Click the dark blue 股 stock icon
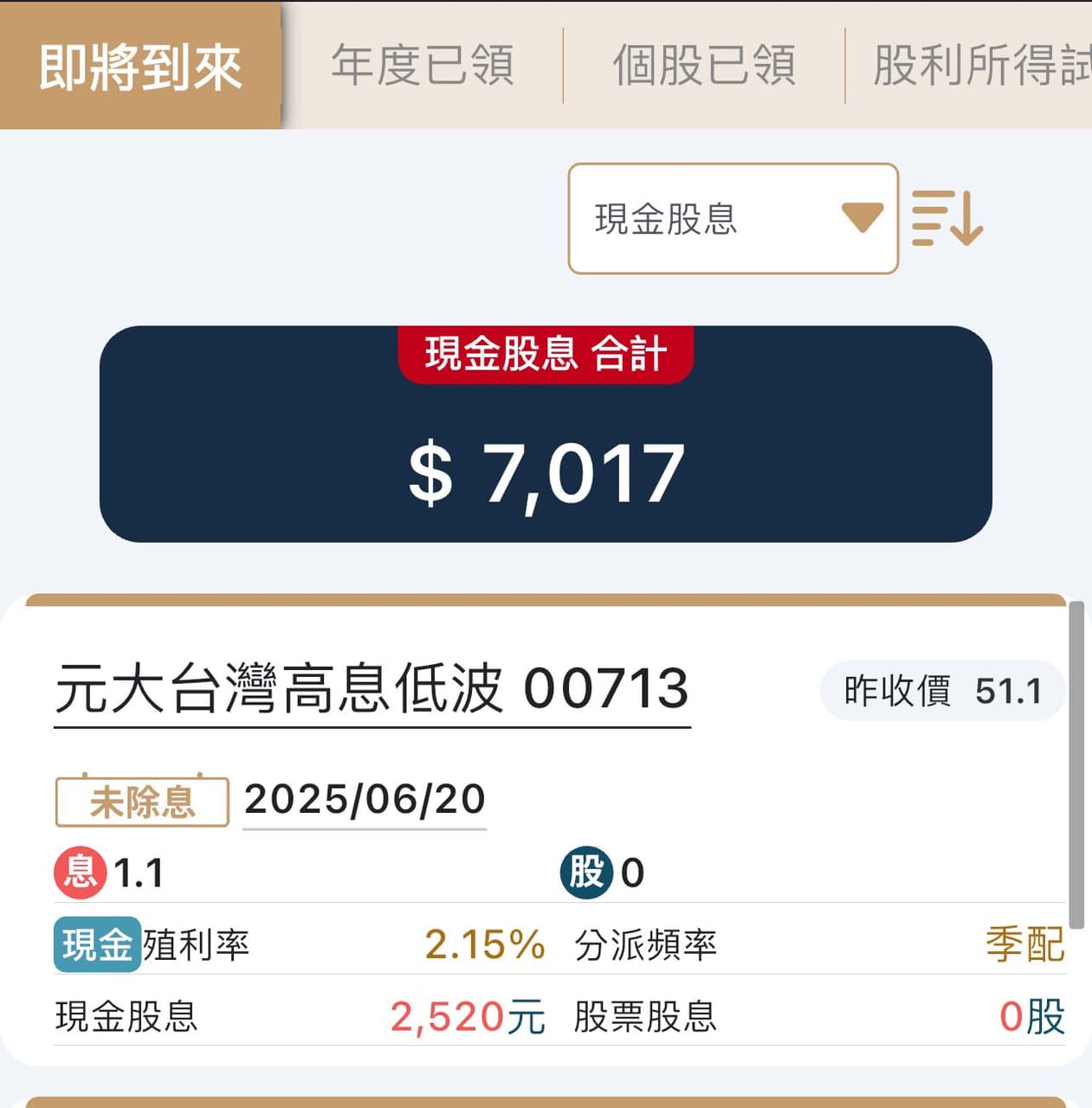The width and height of the screenshot is (1092, 1108). tap(587, 872)
